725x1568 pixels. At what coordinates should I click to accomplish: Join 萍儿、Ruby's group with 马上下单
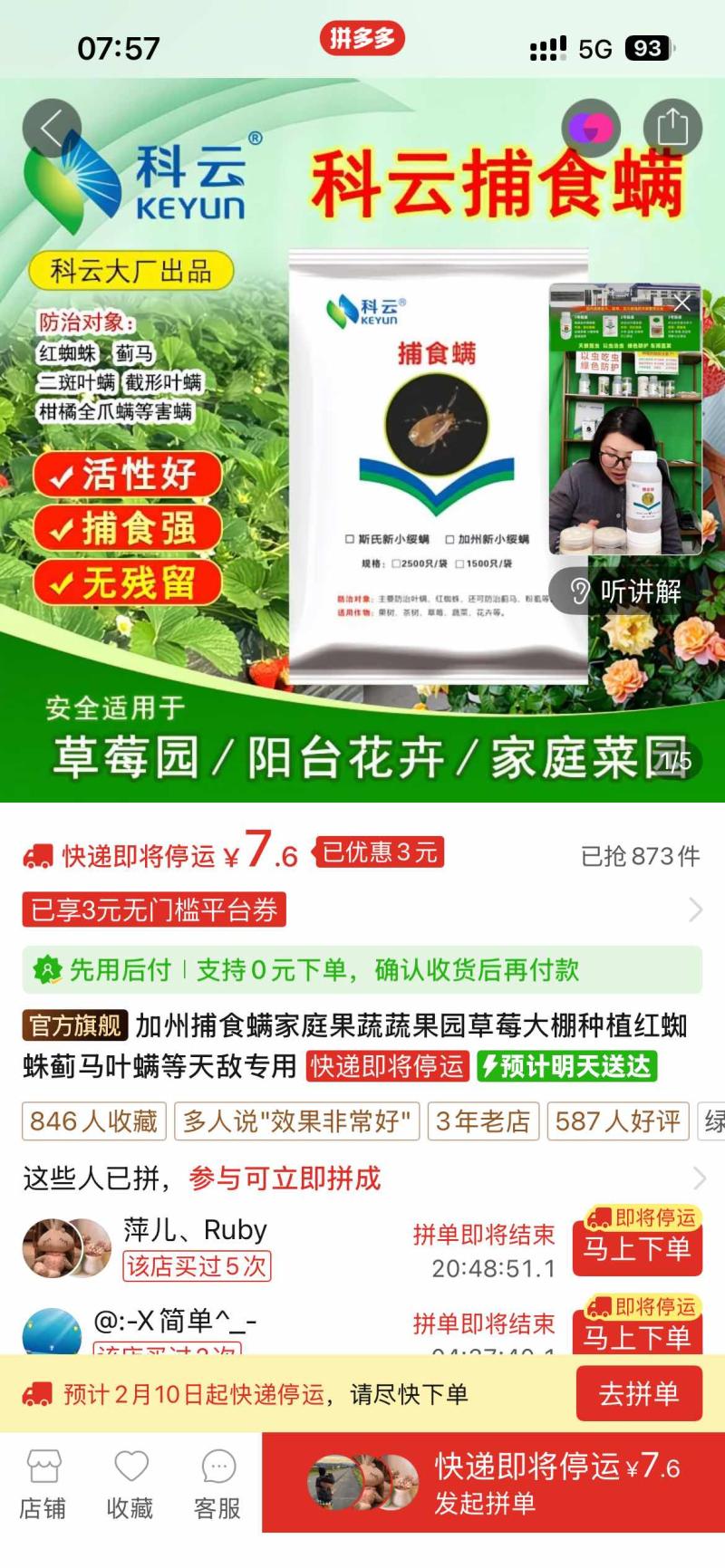tap(637, 1249)
